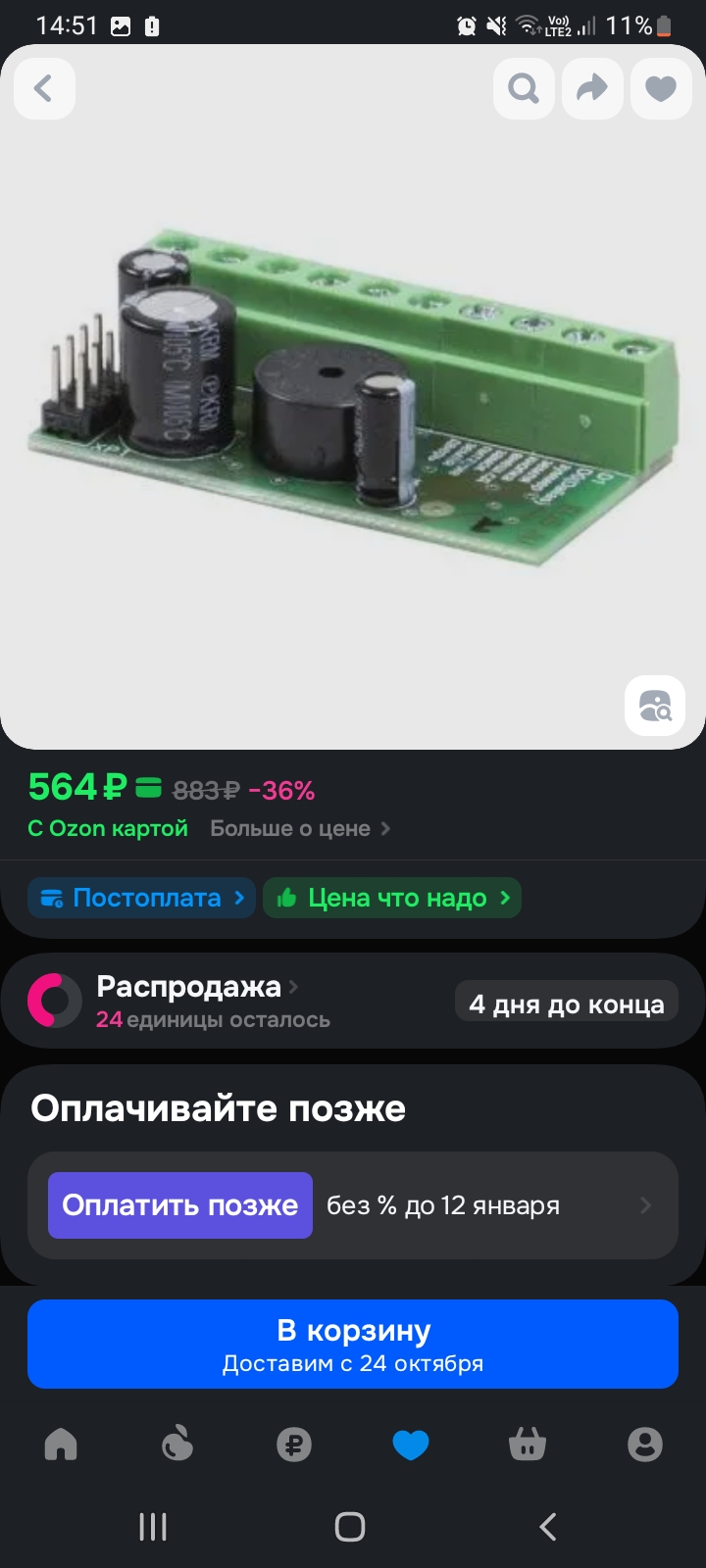Open the ruble finance tab
706x1568 pixels.
click(x=294, y=1445)
